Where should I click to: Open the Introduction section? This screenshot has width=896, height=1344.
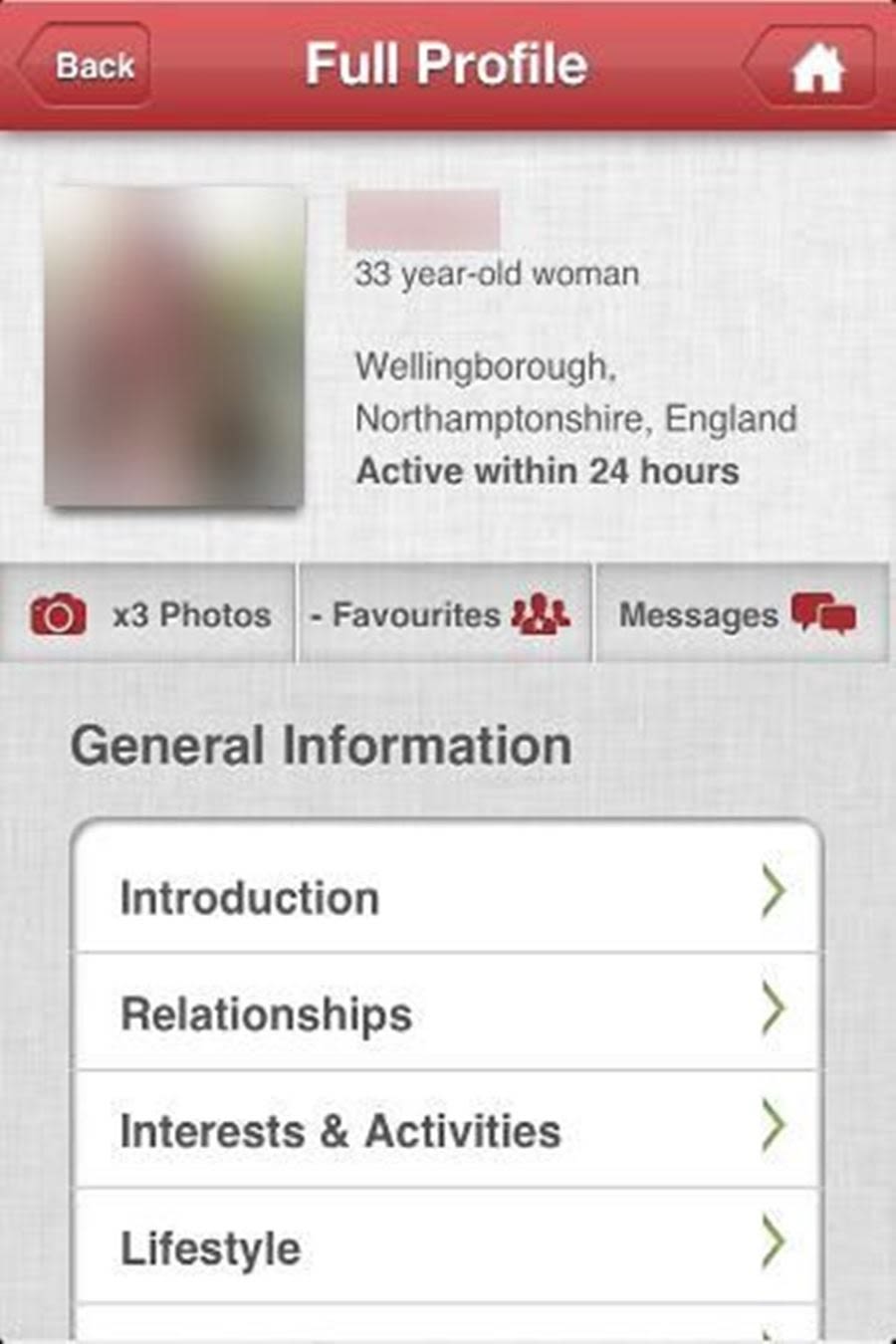pyautogui.click(x=448, y=896)
